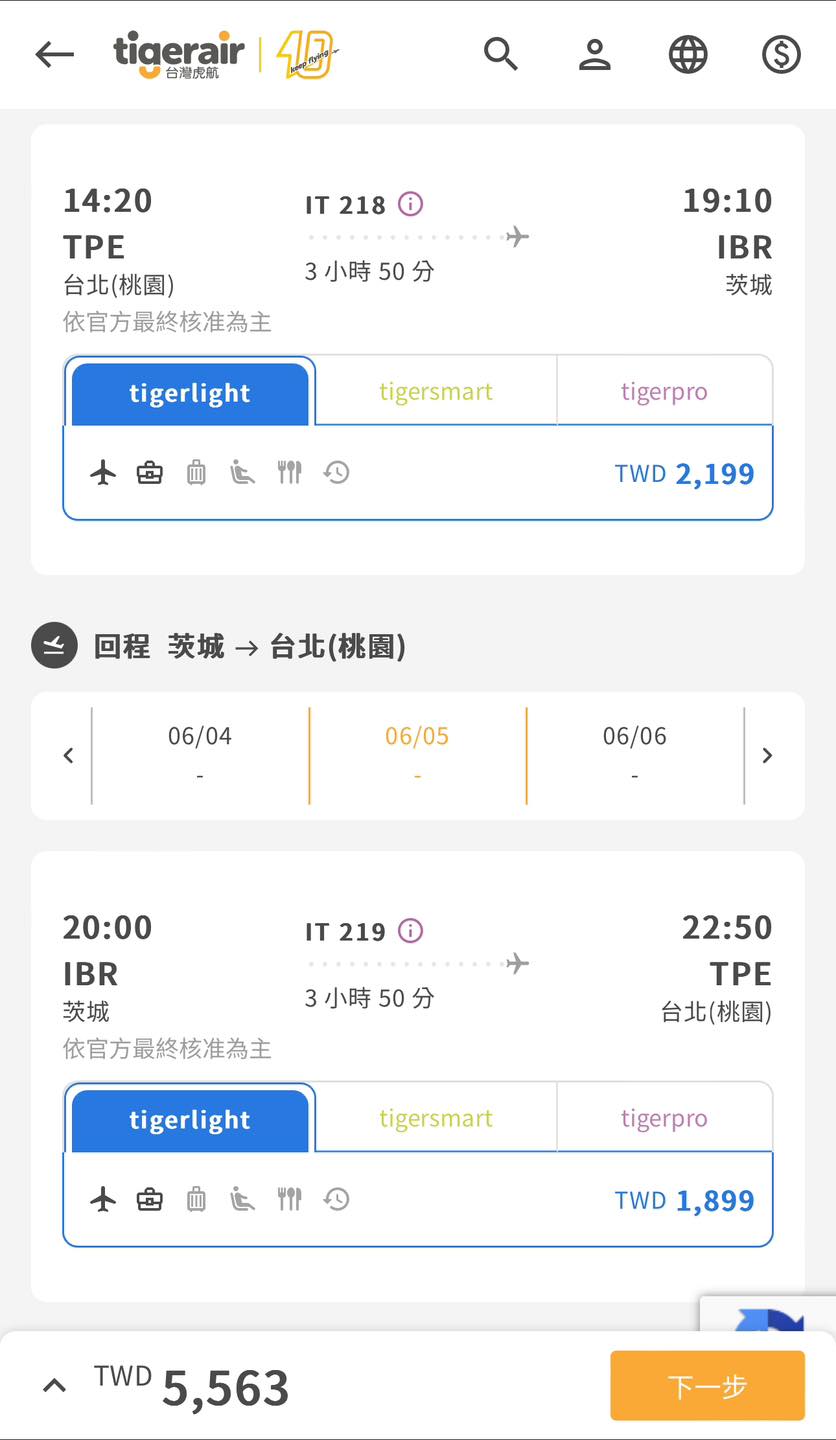Continue with the 下一步 button

[x=707, y=1386]
